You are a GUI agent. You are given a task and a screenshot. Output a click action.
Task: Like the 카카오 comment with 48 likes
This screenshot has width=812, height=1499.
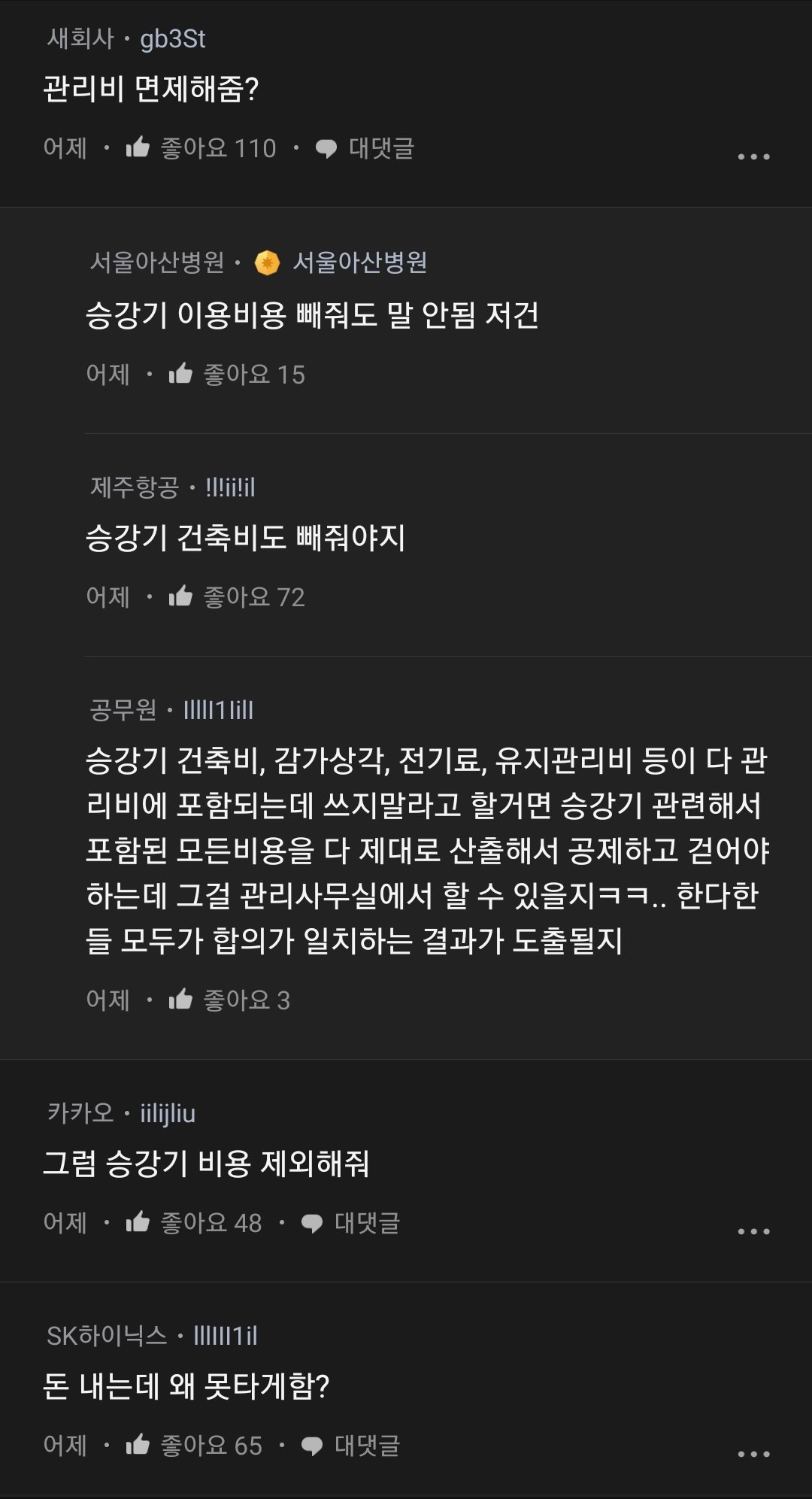(x=138, y=1222)
